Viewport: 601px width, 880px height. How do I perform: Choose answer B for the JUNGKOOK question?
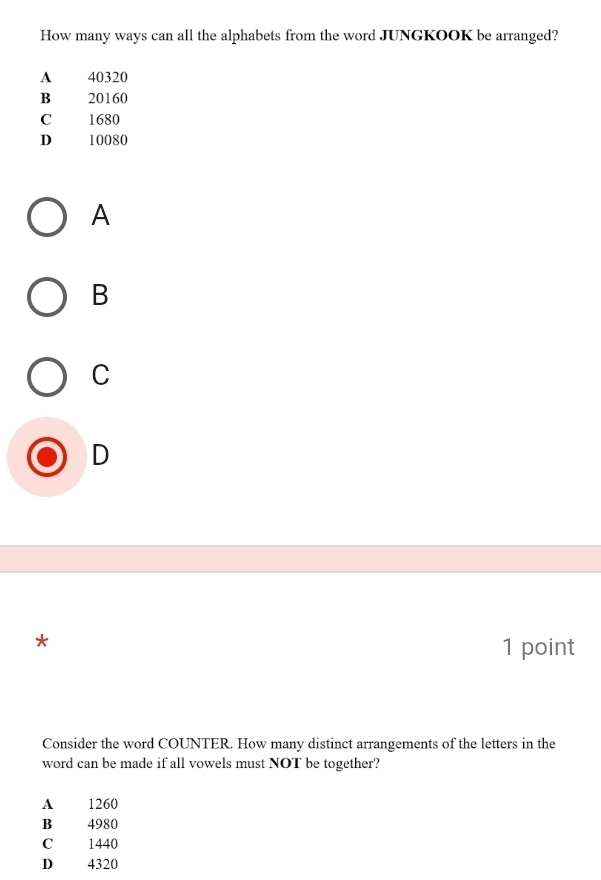point(47,297)
